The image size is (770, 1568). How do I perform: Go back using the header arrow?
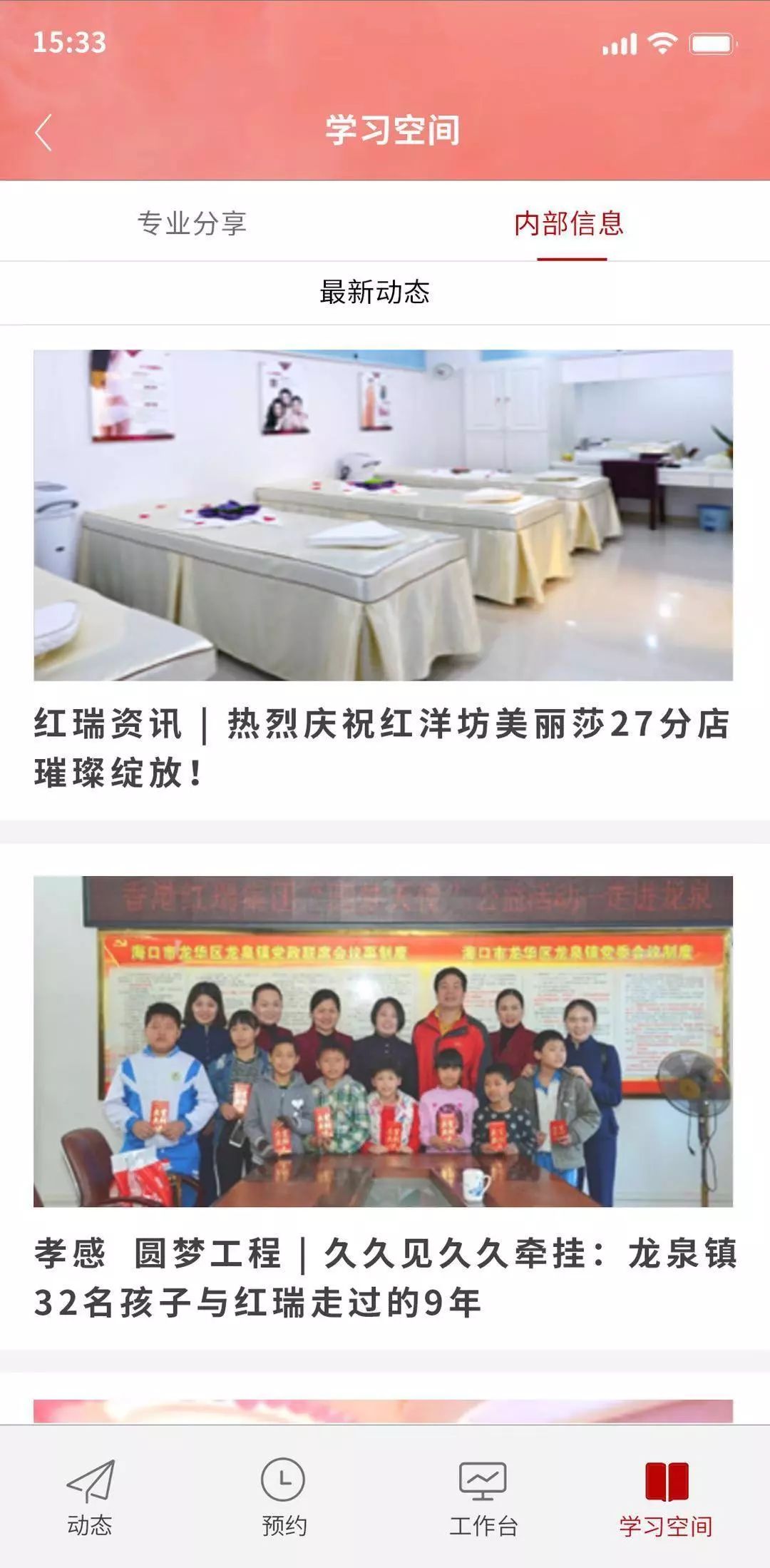(43, 132)
